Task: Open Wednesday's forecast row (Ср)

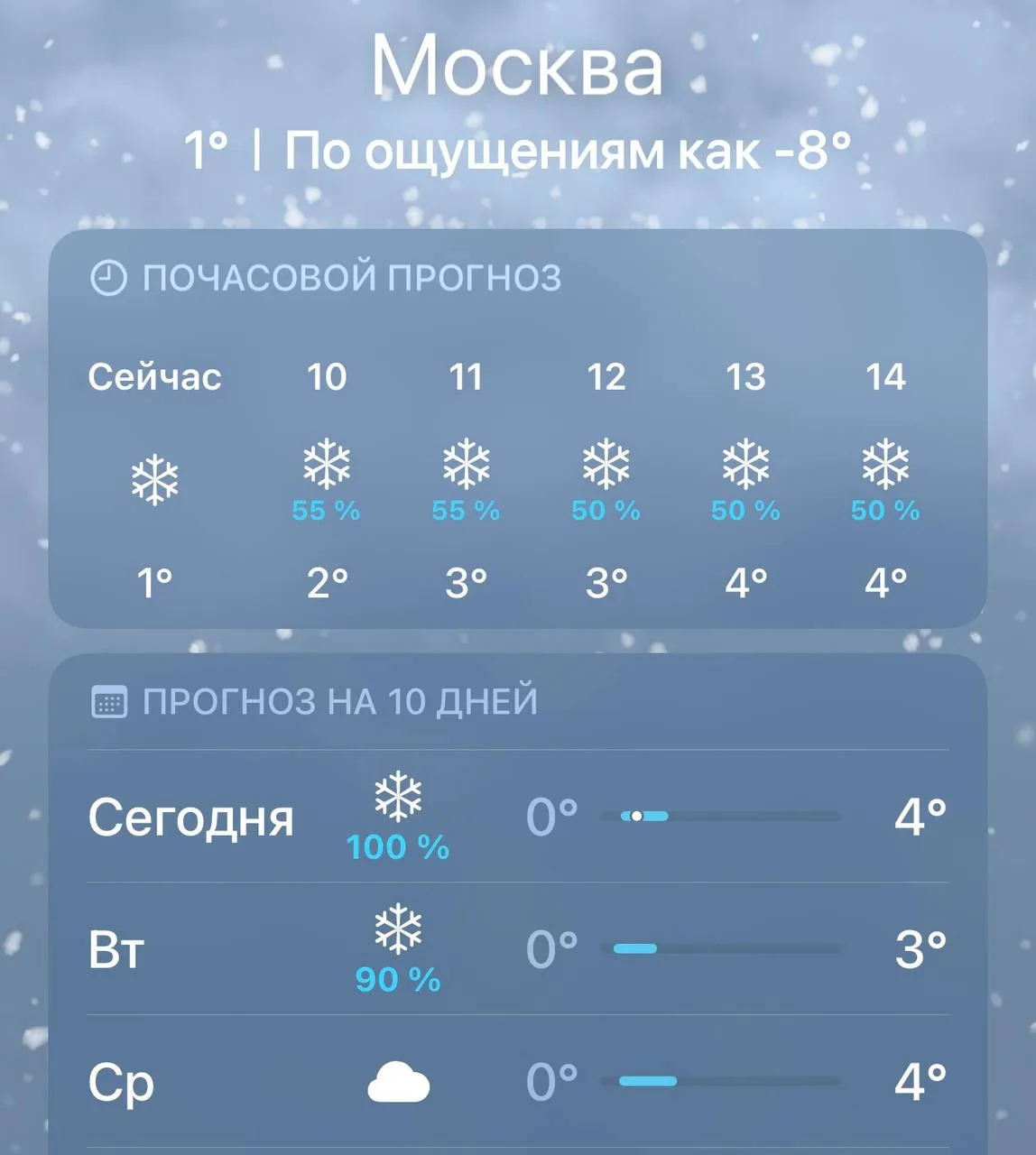Action: coord(517,1081)
